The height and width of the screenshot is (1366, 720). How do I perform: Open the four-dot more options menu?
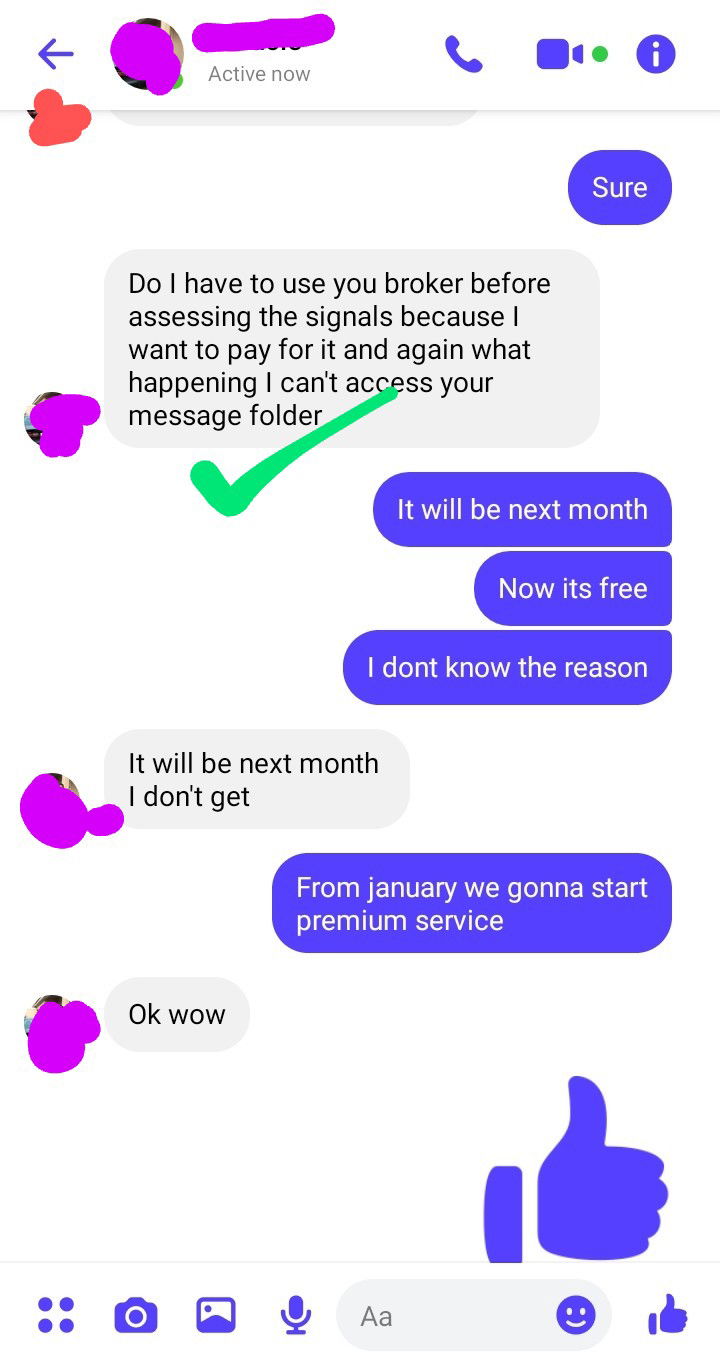(x=56, y=1315)
